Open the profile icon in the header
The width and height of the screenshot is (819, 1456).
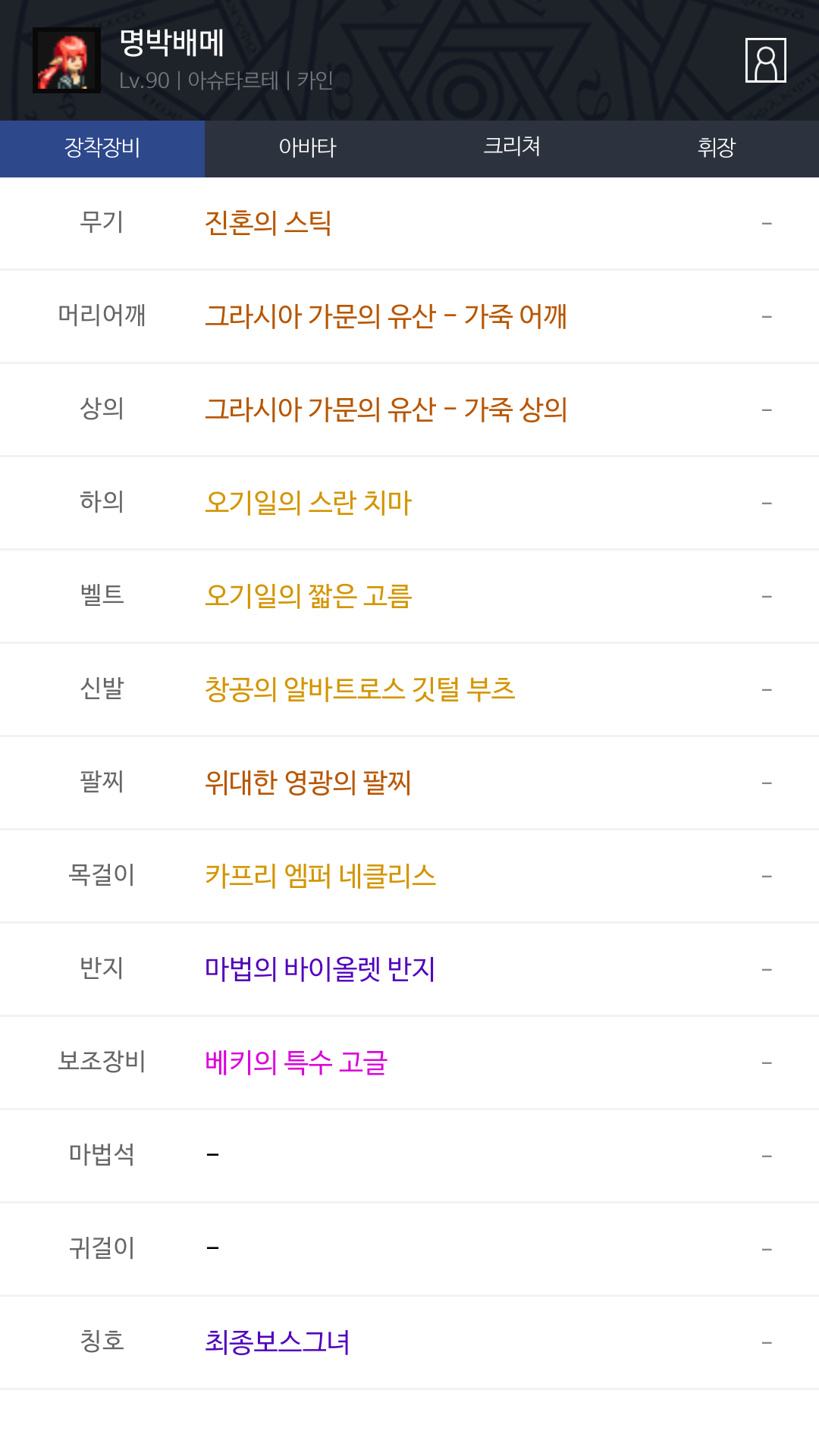[765, 60]
